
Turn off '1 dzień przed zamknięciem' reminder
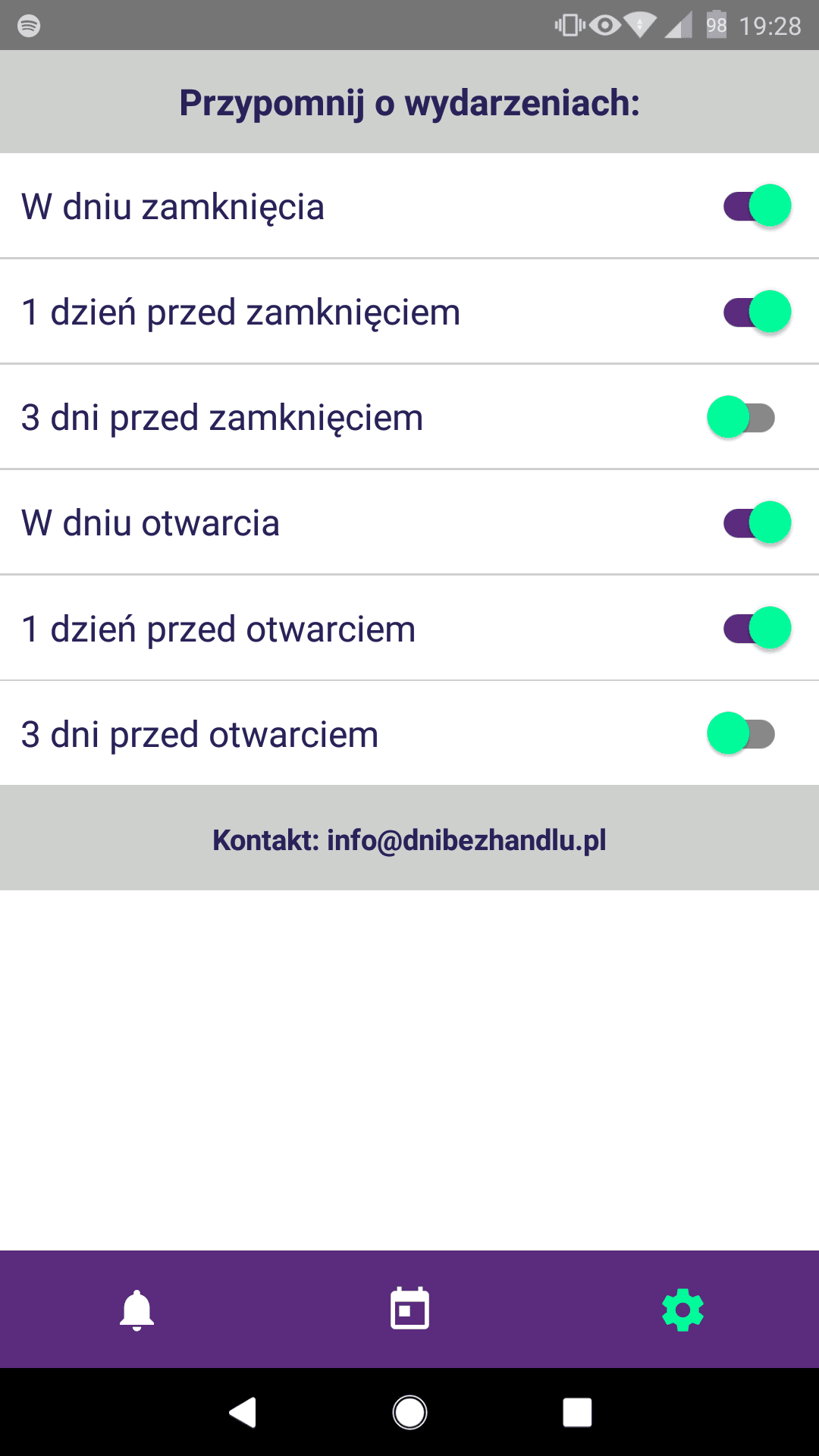[757, 312]
